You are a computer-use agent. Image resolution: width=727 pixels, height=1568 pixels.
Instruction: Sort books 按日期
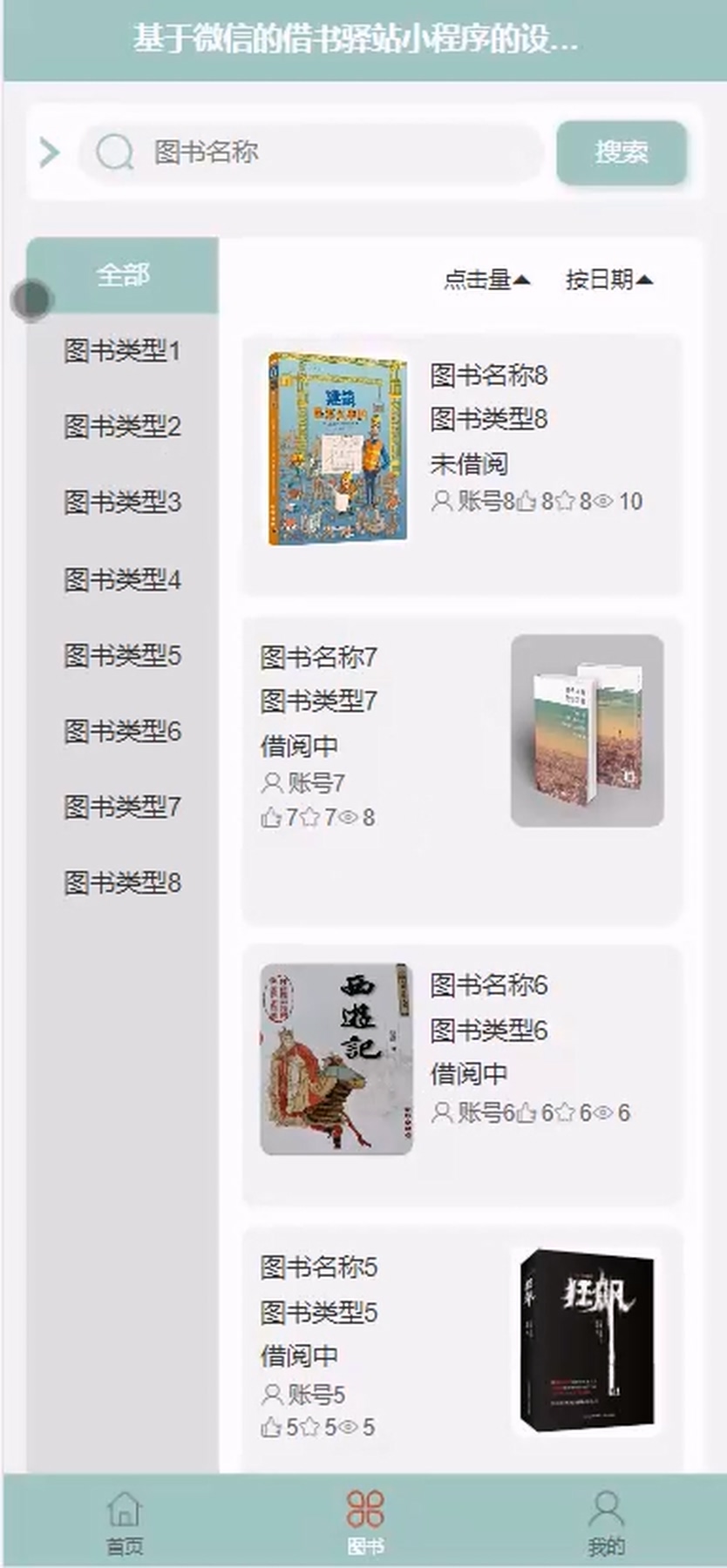pos(608,280)
